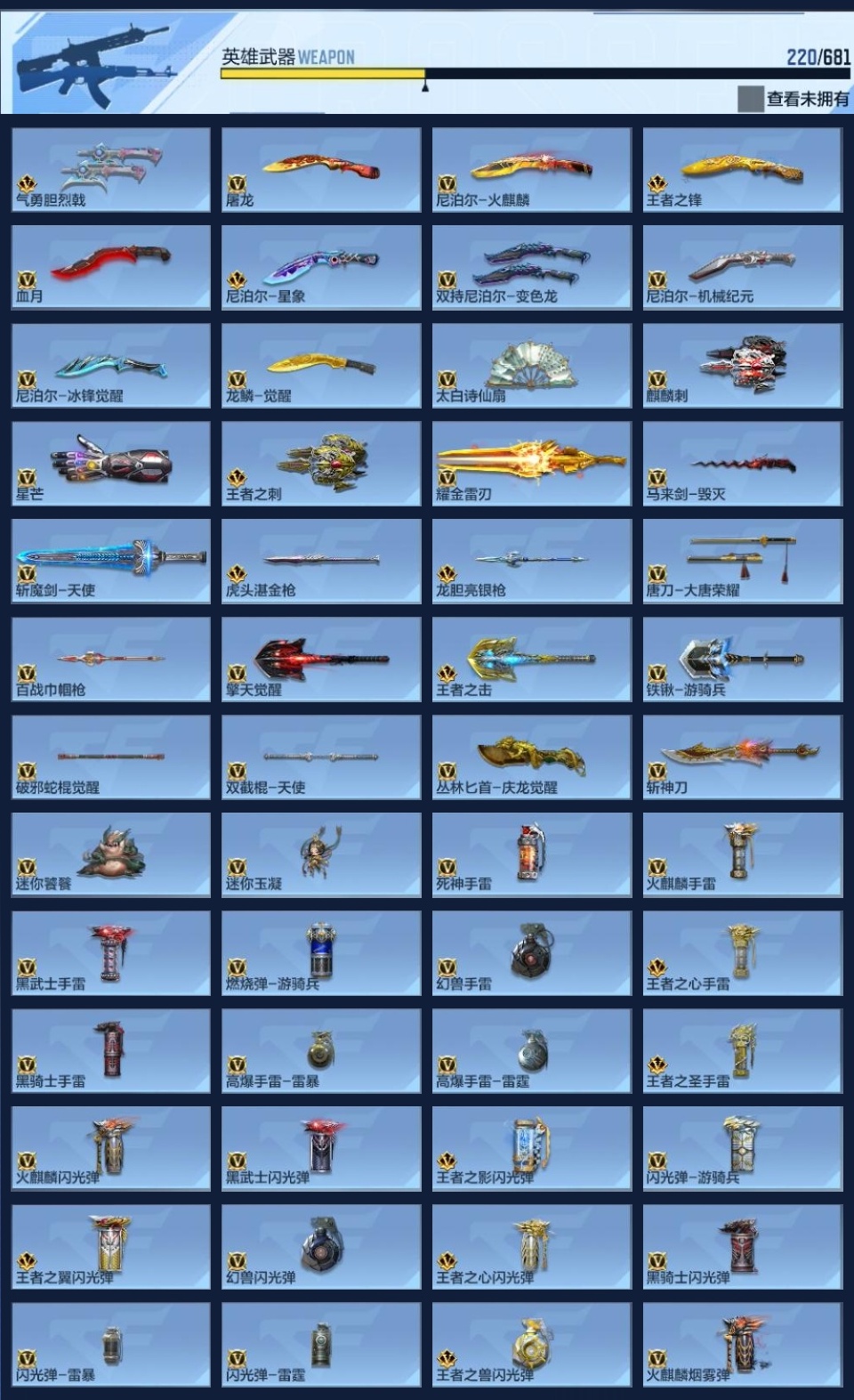Select the 屠龙 weapon card
Viewport: 854px width, 1400px height.
pos(321,169)
